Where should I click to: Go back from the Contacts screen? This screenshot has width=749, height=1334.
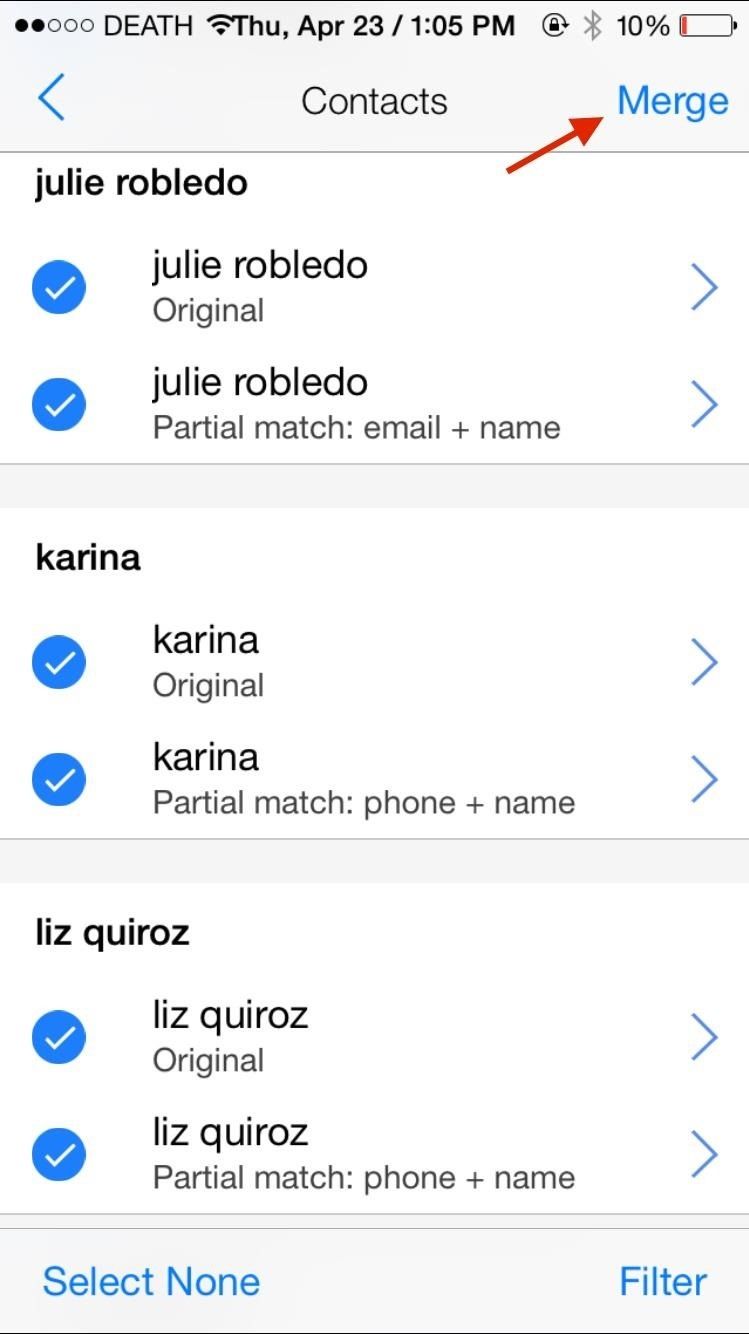click(51, 100)
